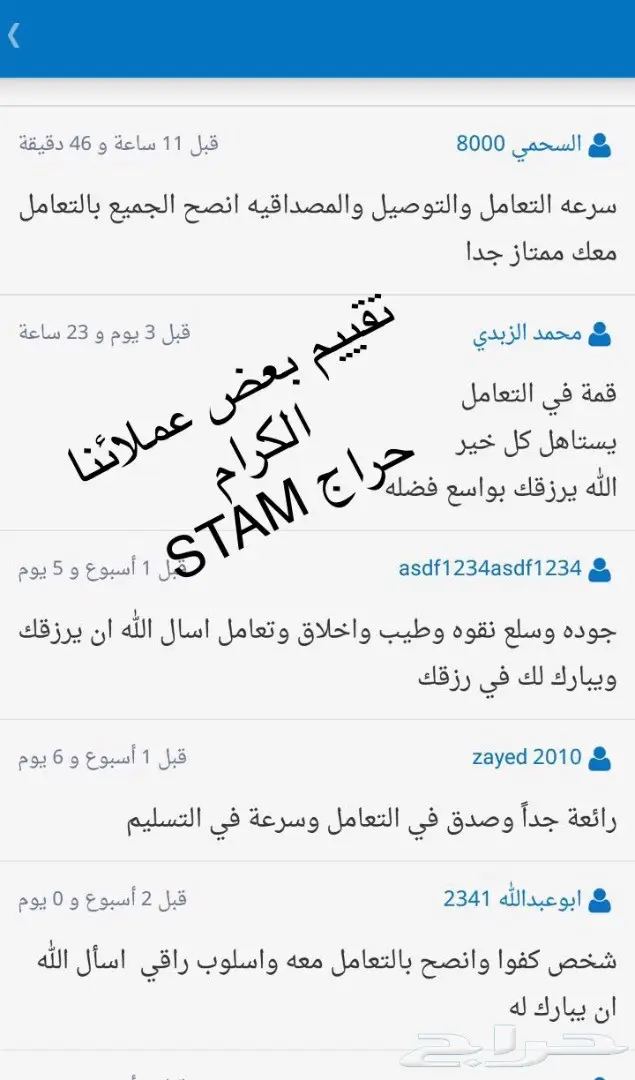
Task: Open the profile of السحمي 8000
Action: [519, 144]
